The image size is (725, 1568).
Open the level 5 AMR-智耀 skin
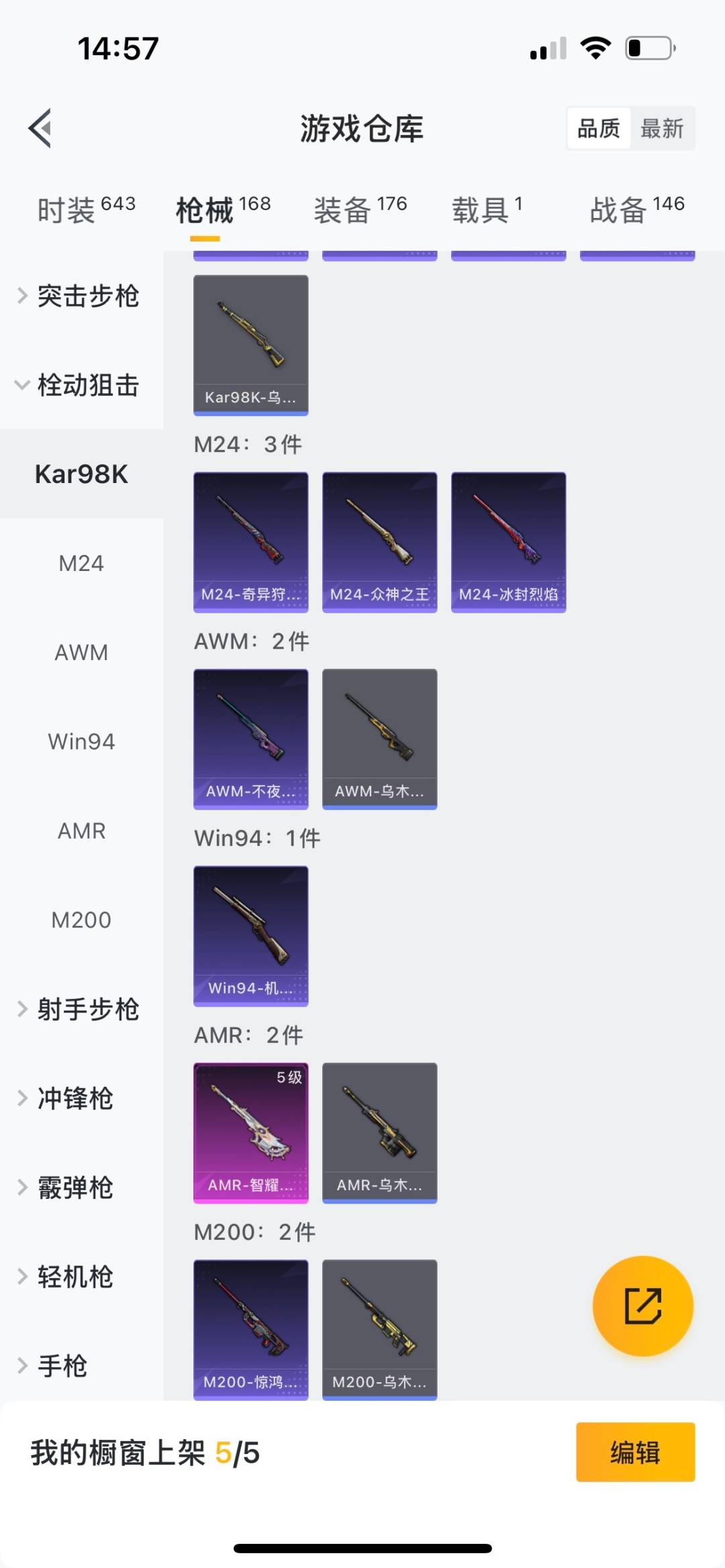pos(250,1133)
